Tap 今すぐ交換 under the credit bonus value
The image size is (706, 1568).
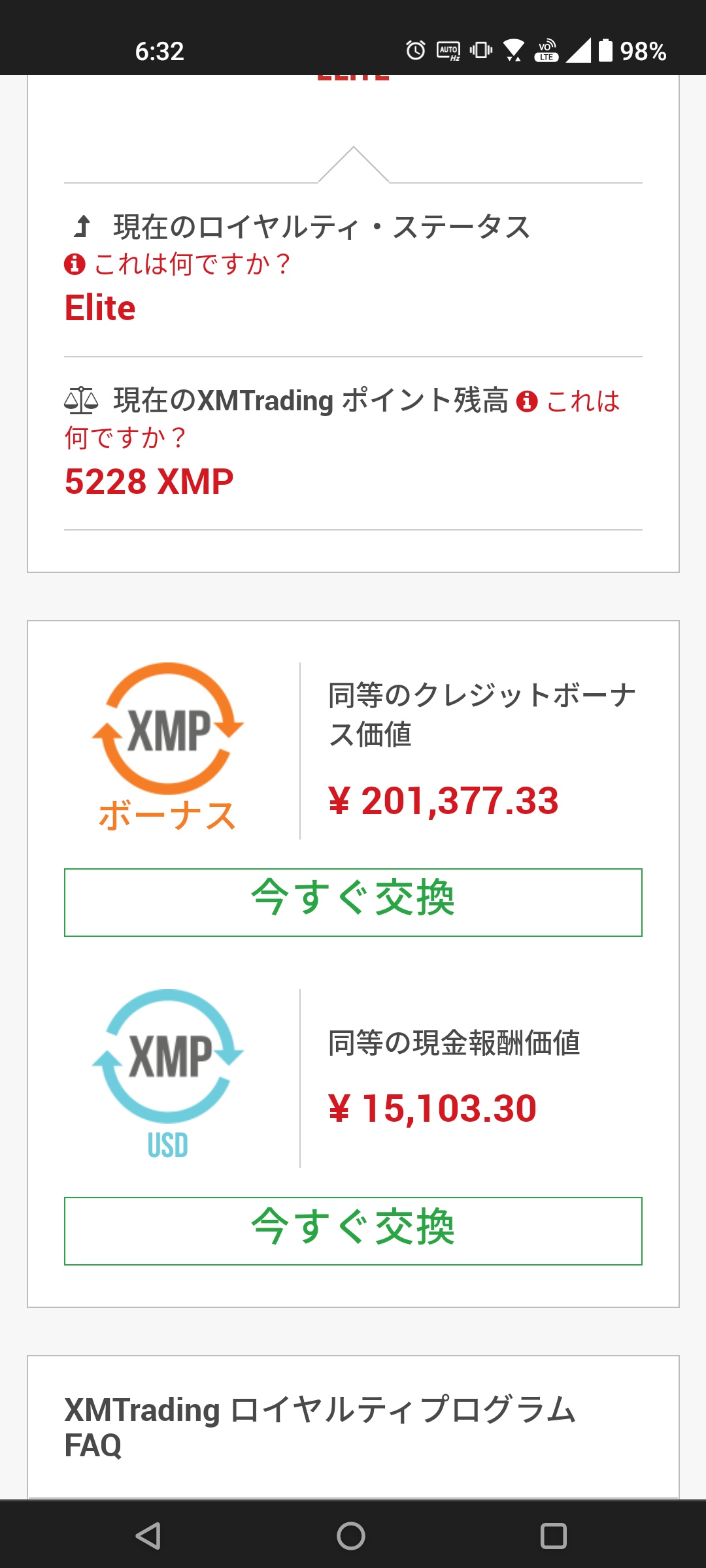pos(353,902)
